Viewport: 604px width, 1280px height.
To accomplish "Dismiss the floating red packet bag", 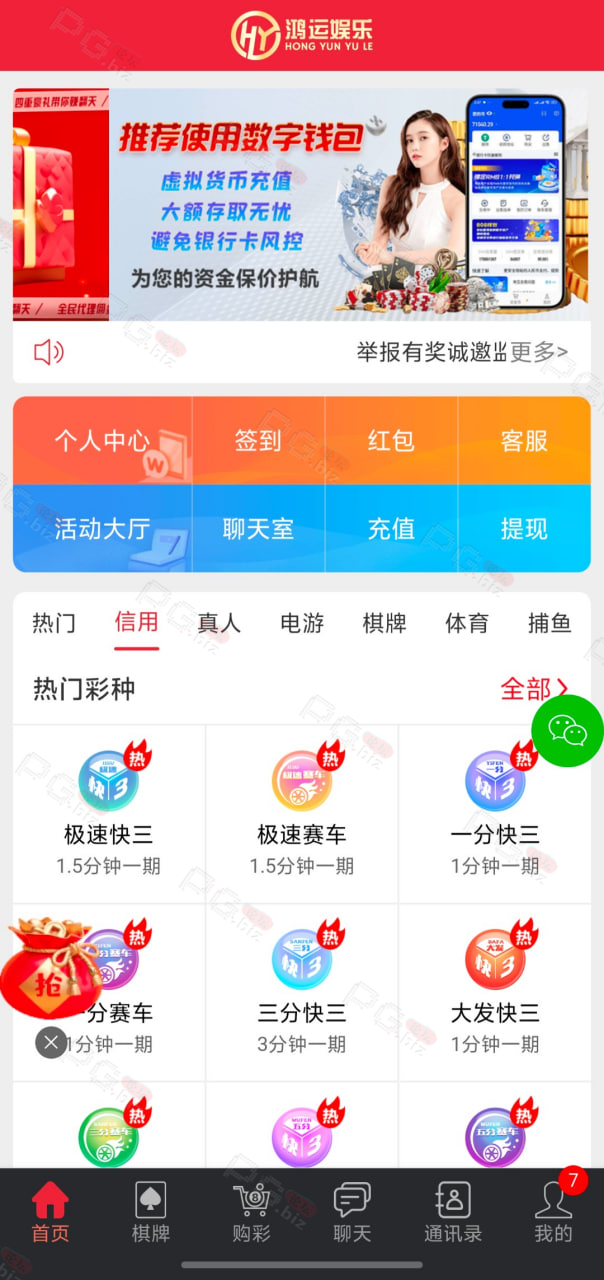I will (51, 1042).
